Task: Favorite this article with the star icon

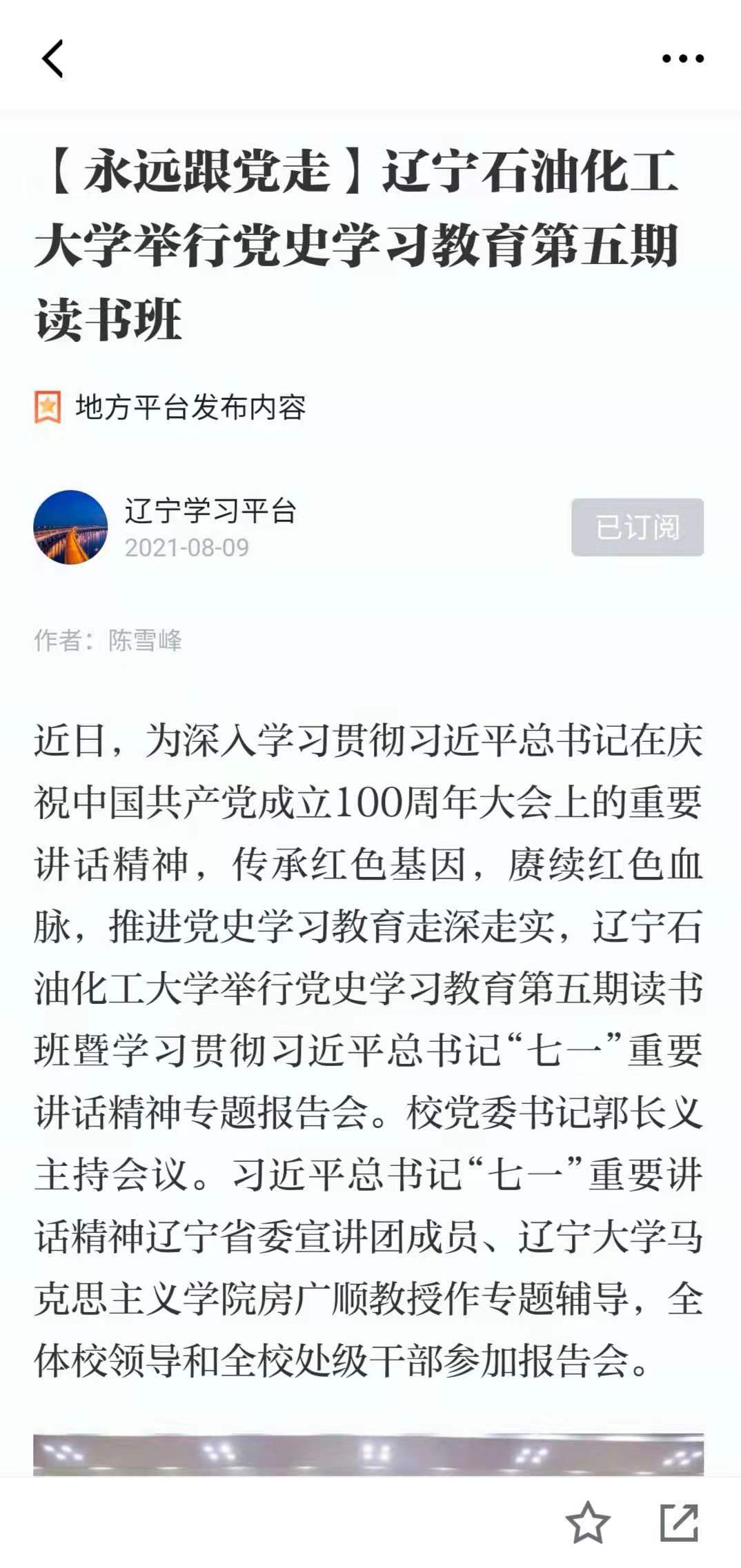Action: (588, 1522)
